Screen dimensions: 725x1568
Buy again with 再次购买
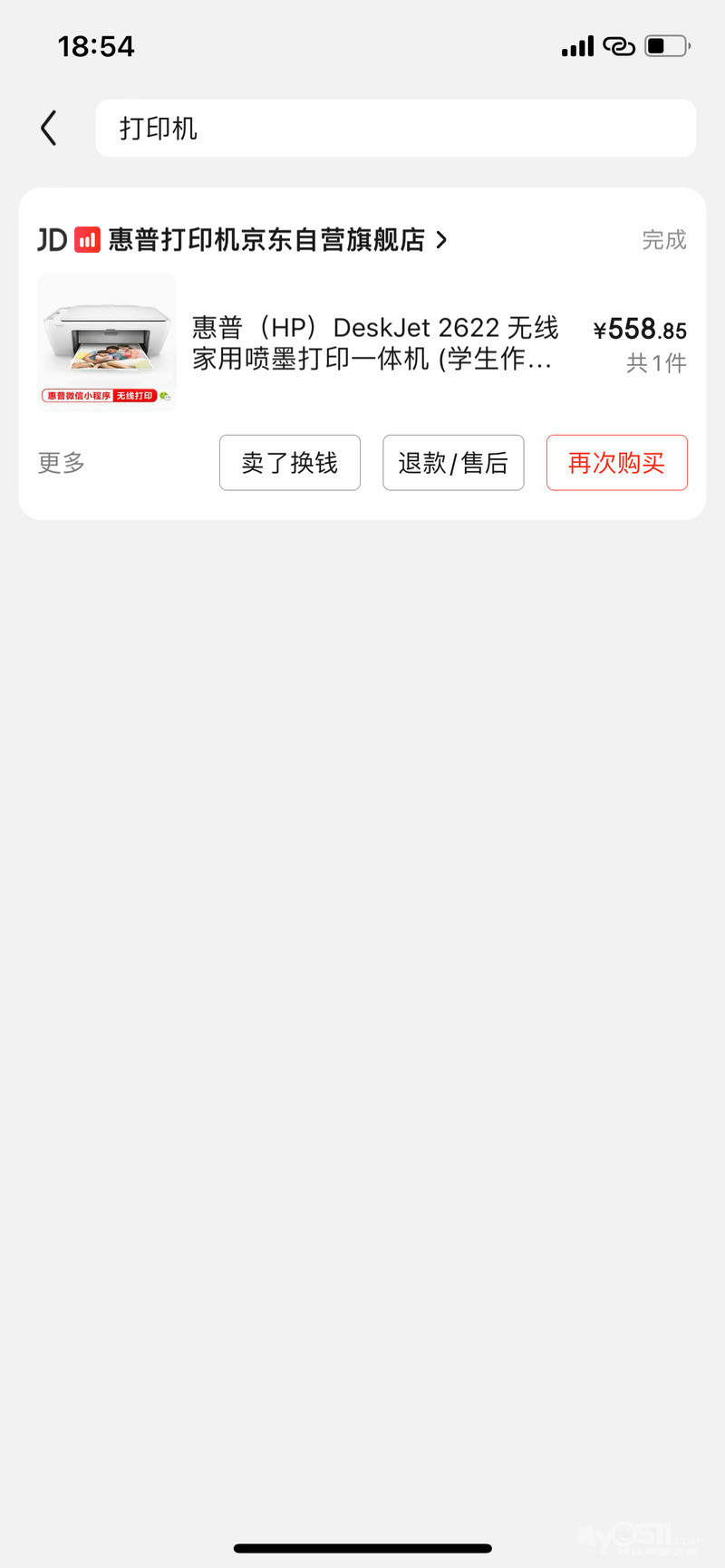point(616,463)
